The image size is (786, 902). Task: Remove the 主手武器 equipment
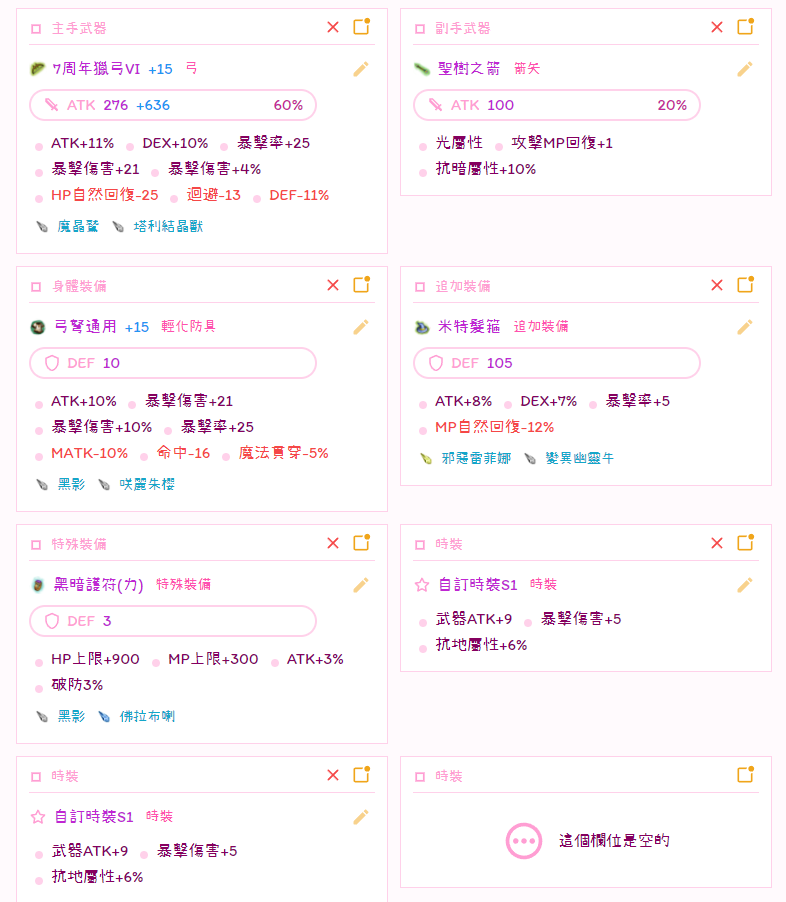tap(333, 27)
